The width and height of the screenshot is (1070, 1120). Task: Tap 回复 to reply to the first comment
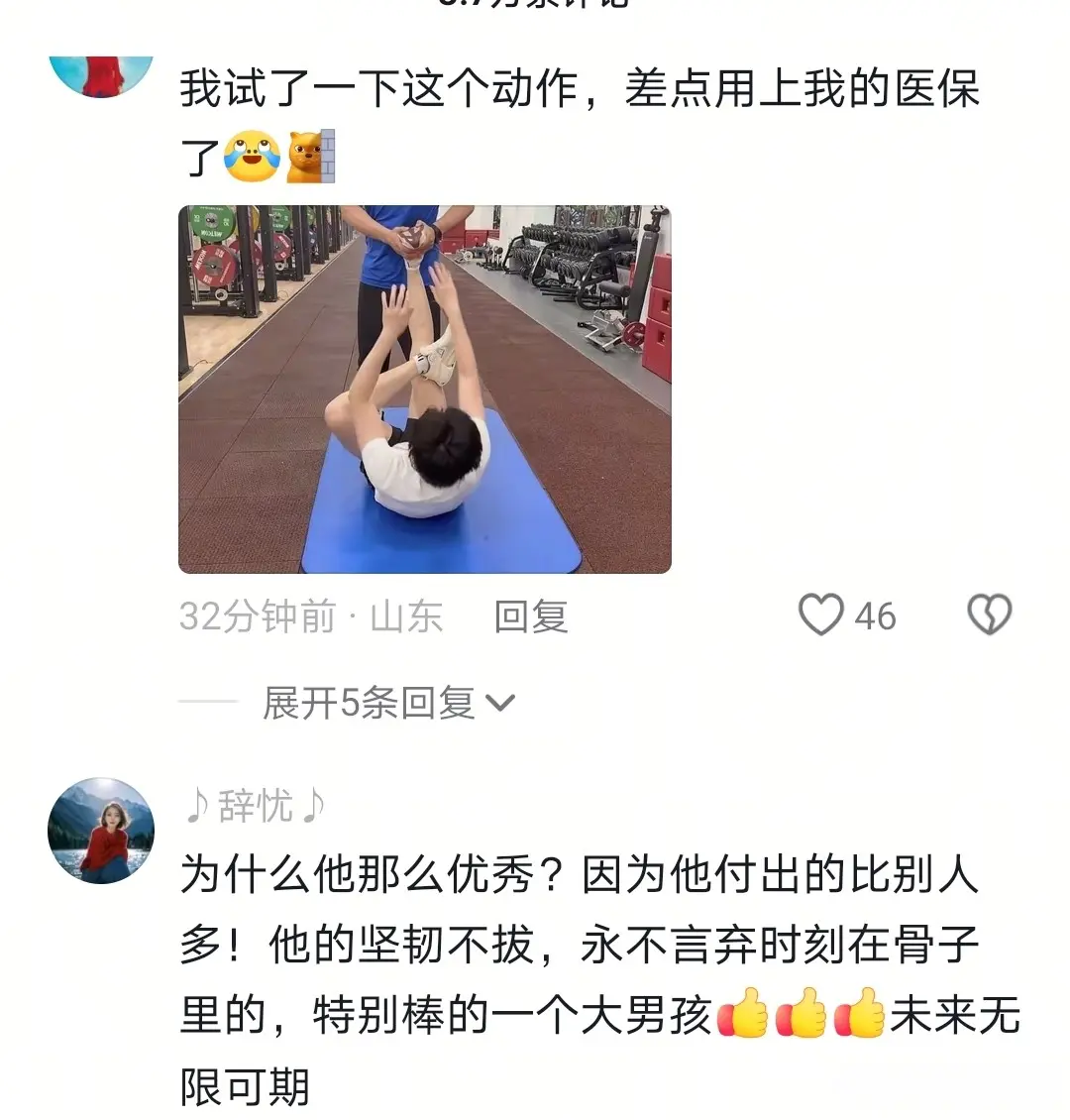[532, 616]
